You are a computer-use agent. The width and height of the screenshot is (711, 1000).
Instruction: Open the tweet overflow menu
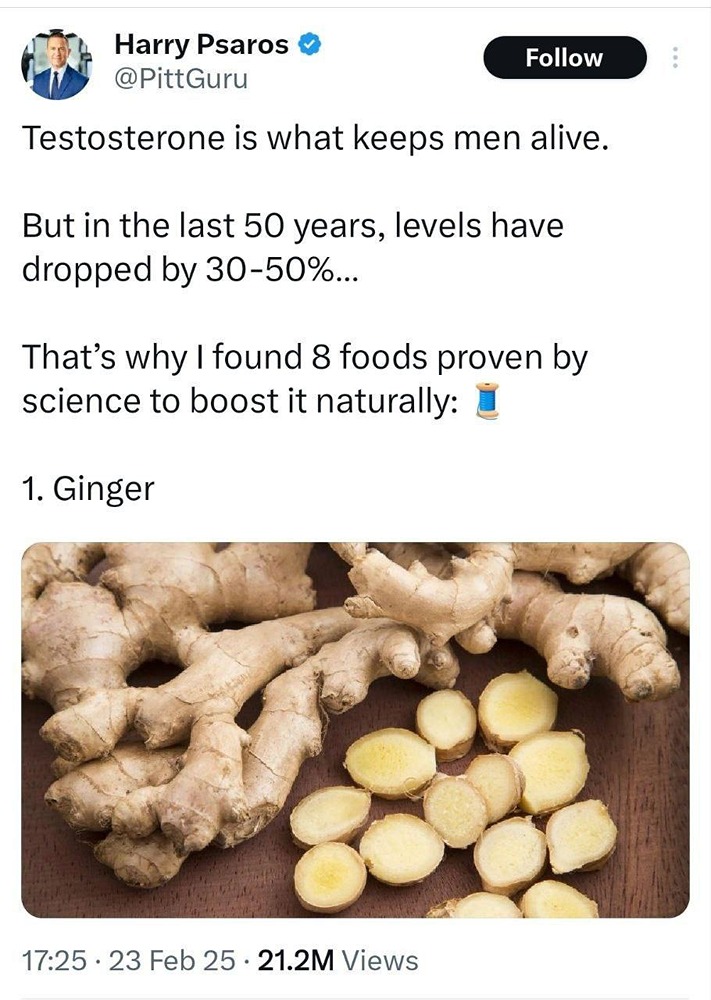point(675,58)
